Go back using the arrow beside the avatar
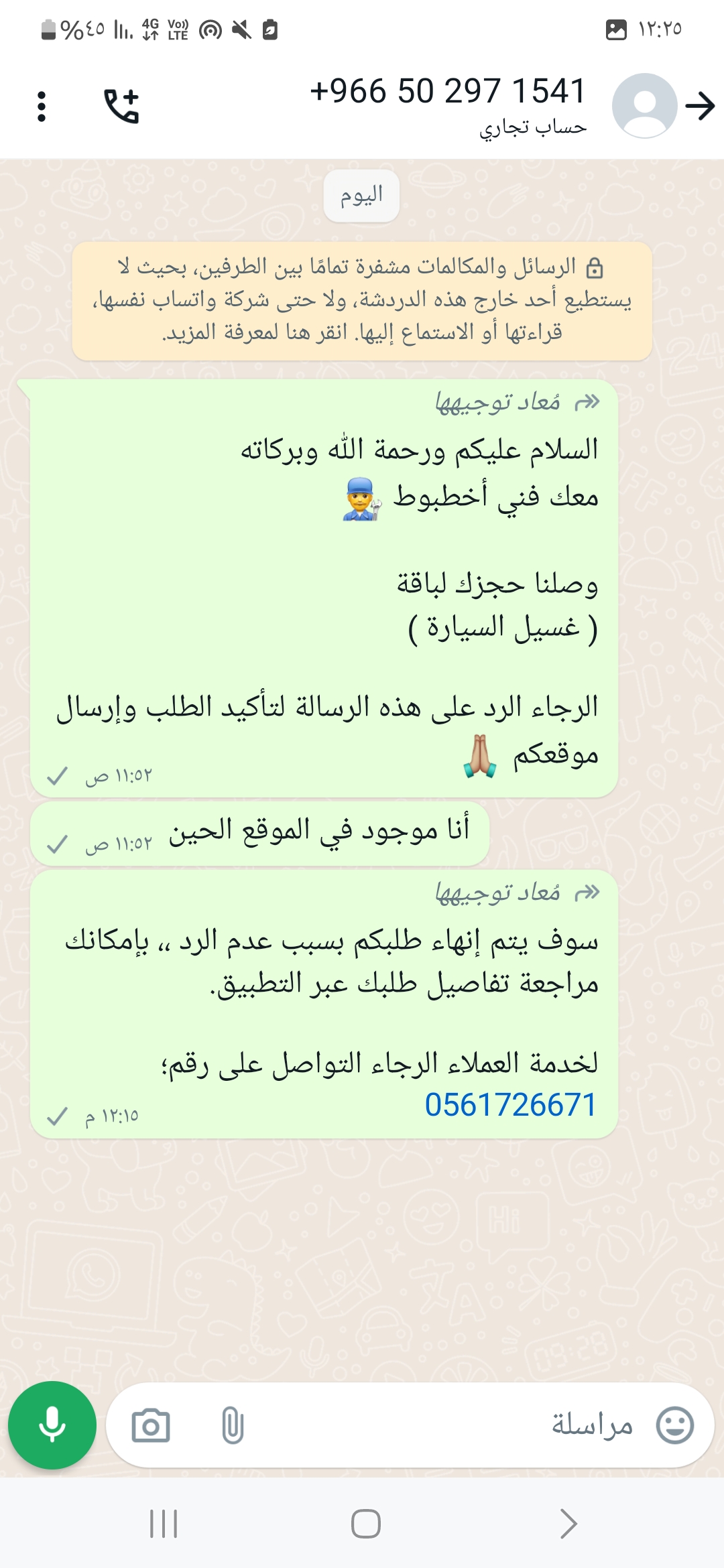724x1568 pixels. pos(701,106)
